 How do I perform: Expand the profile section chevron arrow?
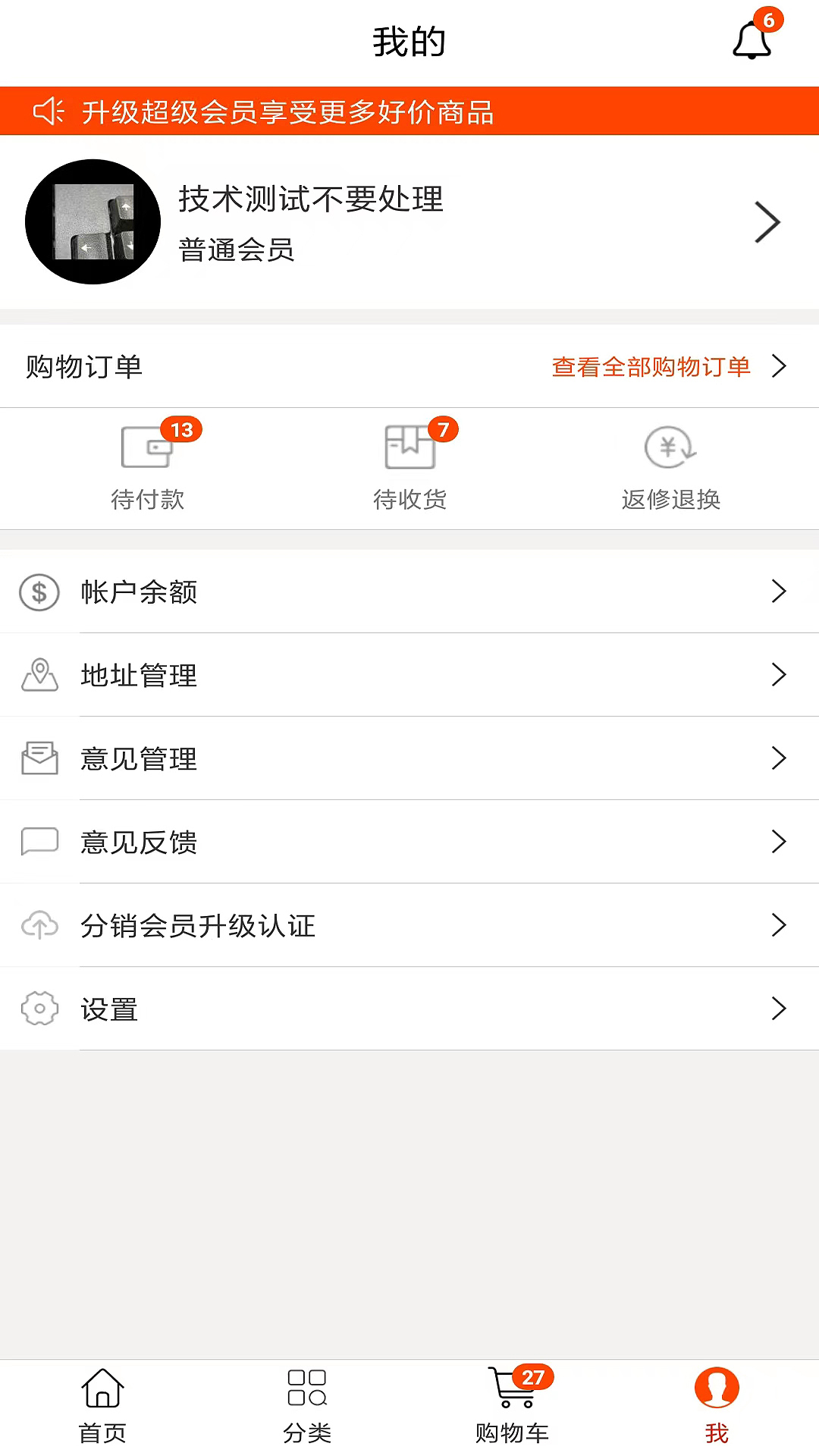coord(767,222)
